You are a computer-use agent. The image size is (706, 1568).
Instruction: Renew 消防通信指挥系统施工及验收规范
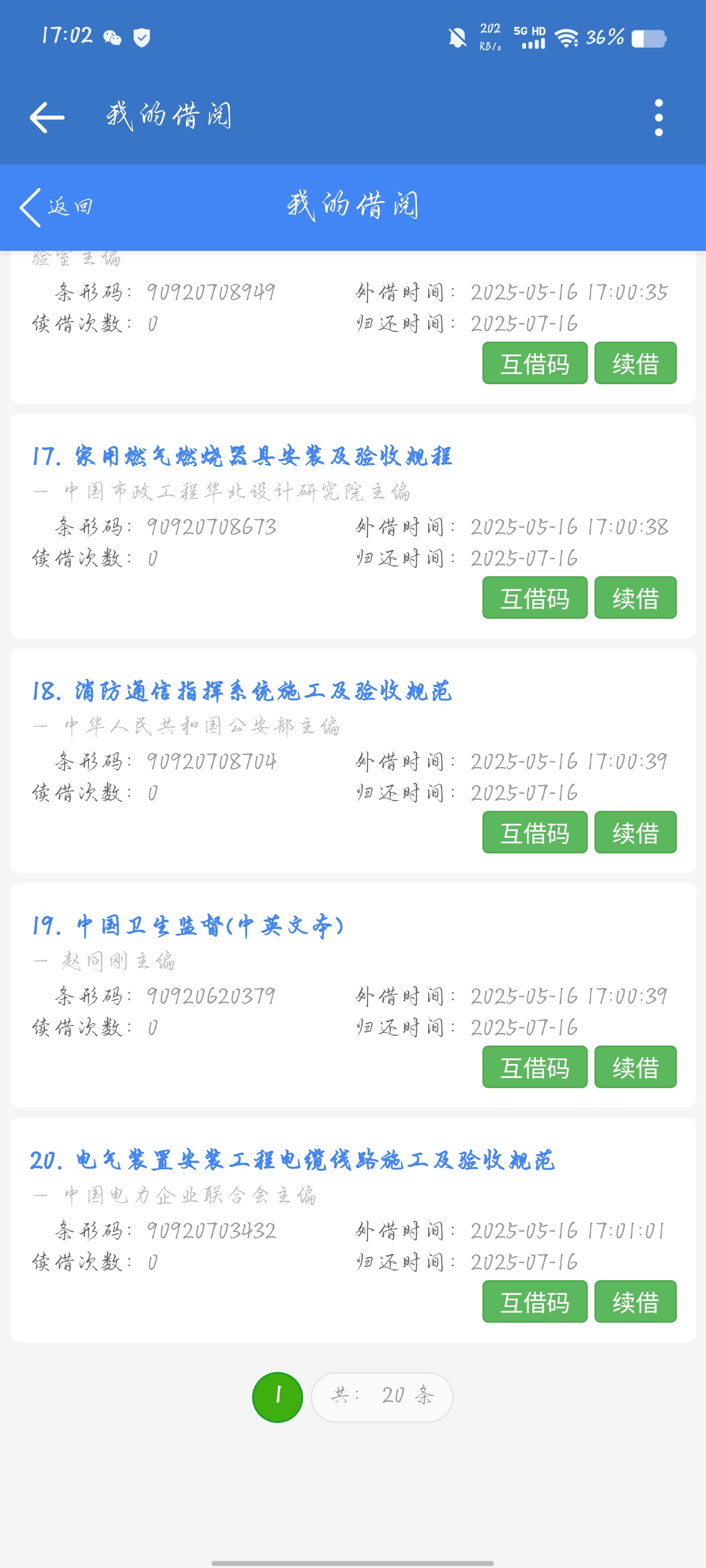pyautogui.click(x=635, y=832)
